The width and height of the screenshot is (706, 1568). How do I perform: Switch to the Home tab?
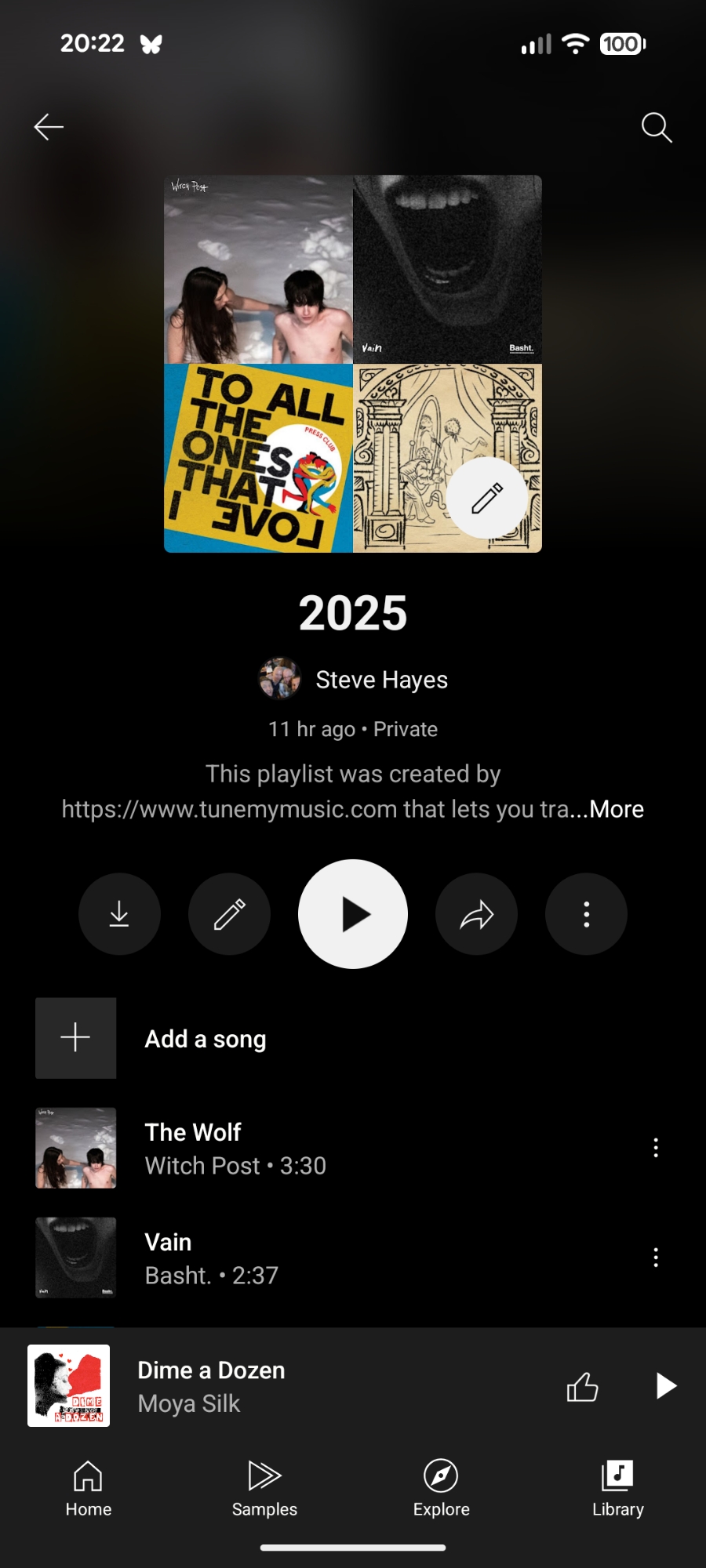[x=88, y=1488]
